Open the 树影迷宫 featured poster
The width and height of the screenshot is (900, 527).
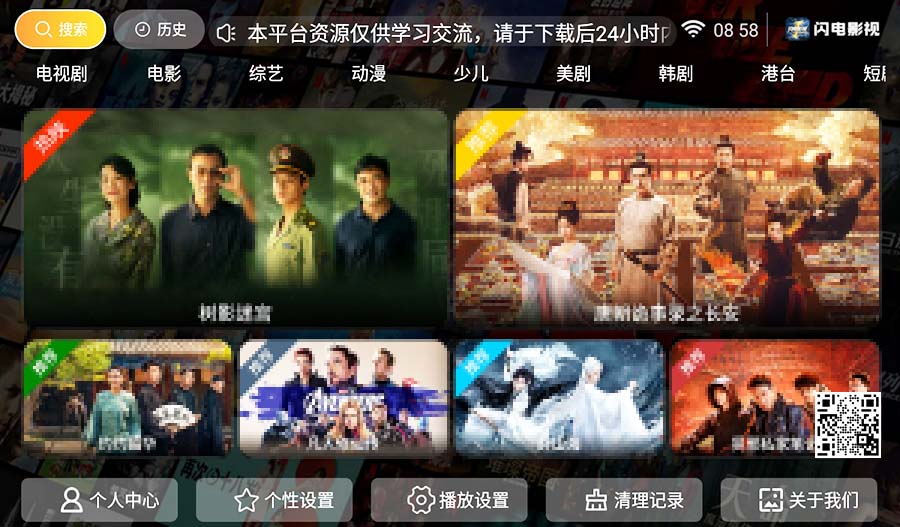tap(235, 217)
